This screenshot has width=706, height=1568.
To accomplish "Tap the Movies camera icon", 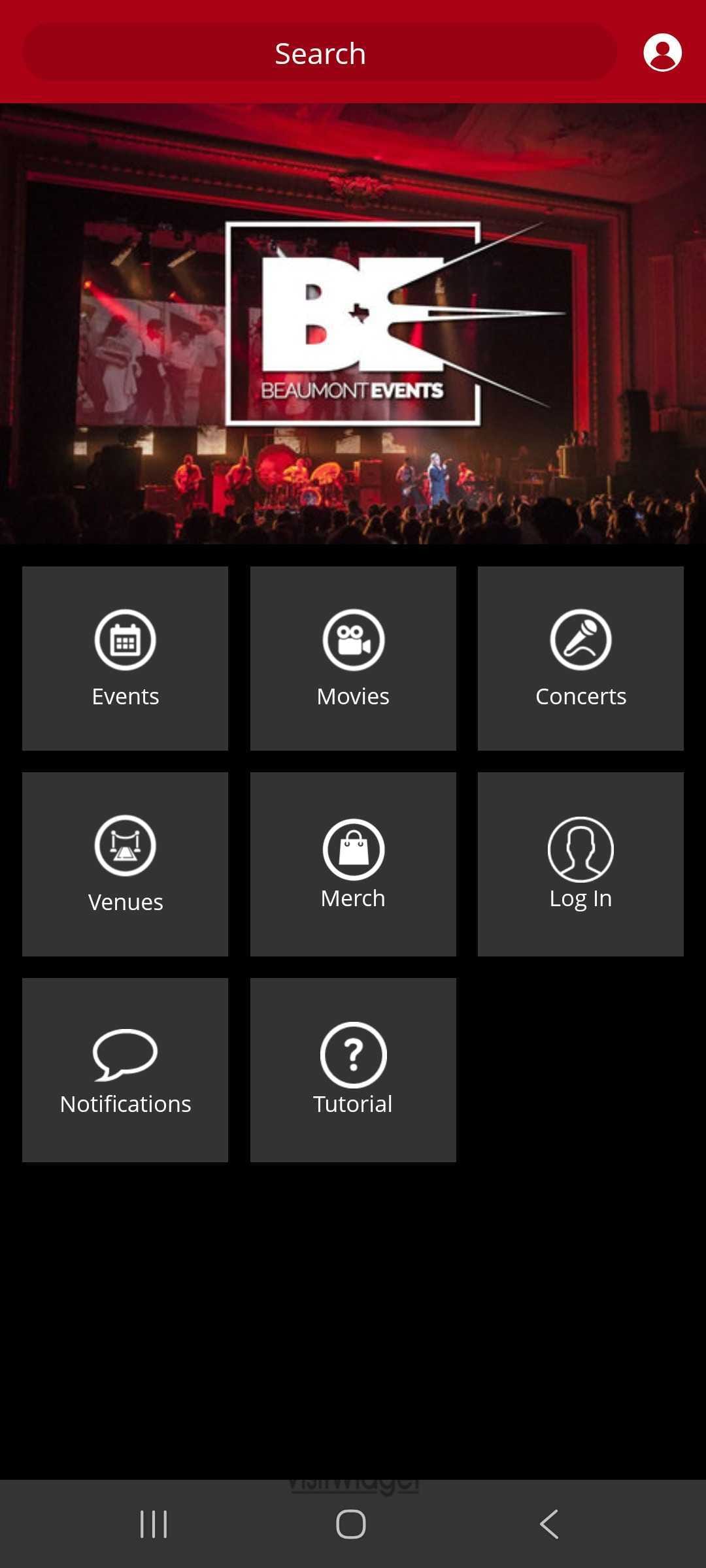I will (352, 641).
